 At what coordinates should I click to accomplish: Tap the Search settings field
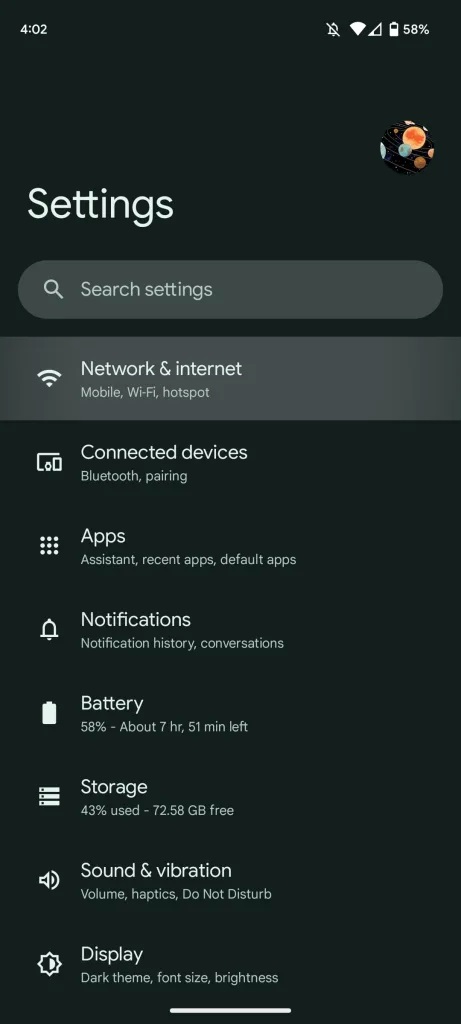(230, 289)
